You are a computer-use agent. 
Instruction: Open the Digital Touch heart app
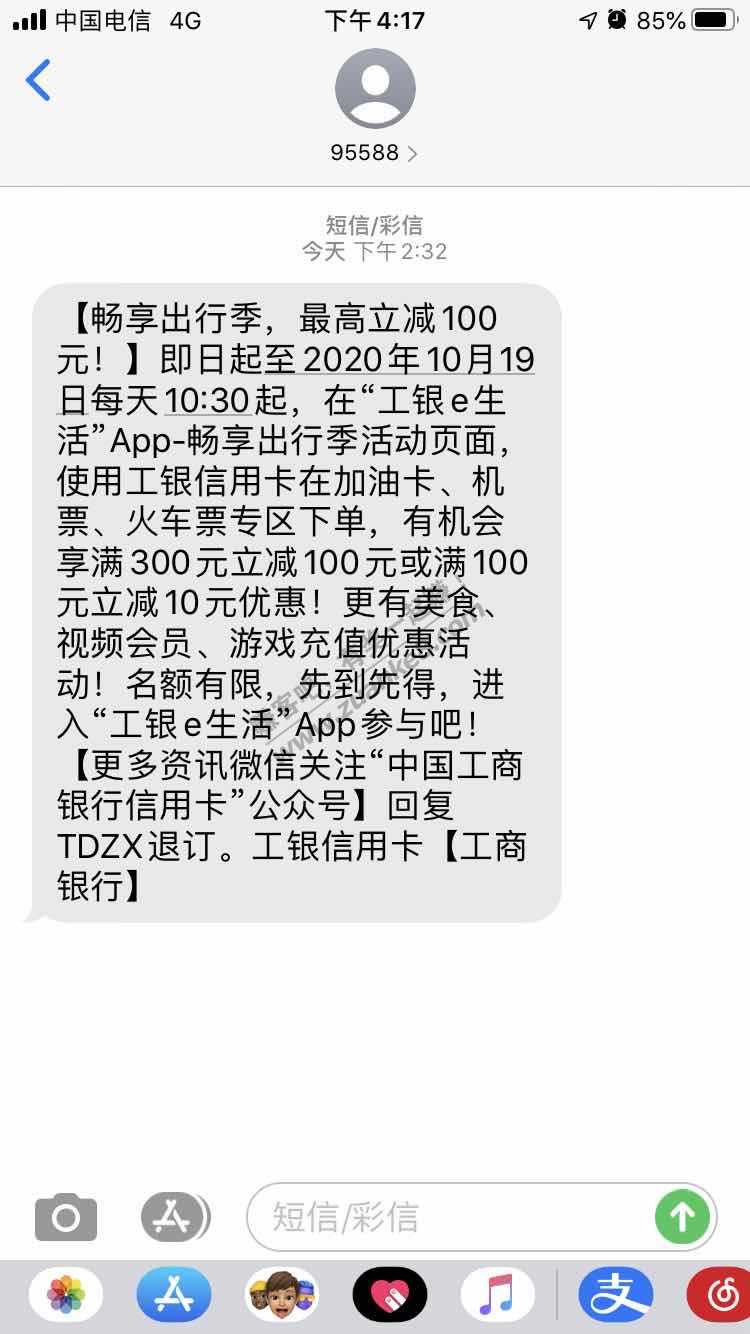(x=389, y=1296)
